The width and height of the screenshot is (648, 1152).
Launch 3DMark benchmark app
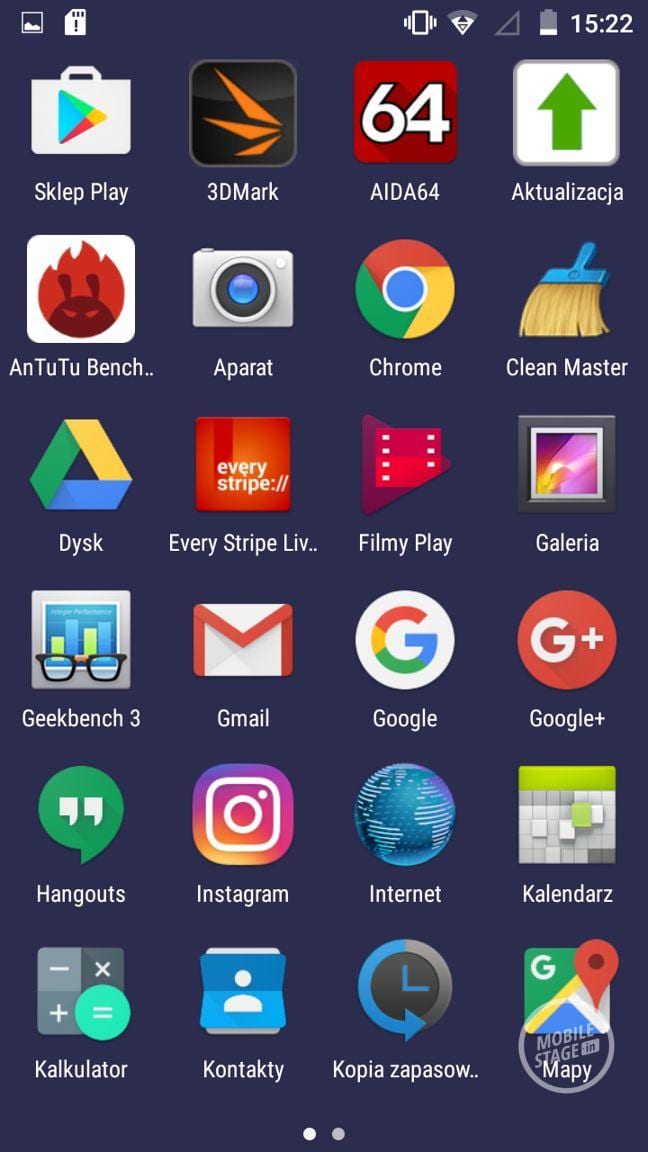coord(243,113)
